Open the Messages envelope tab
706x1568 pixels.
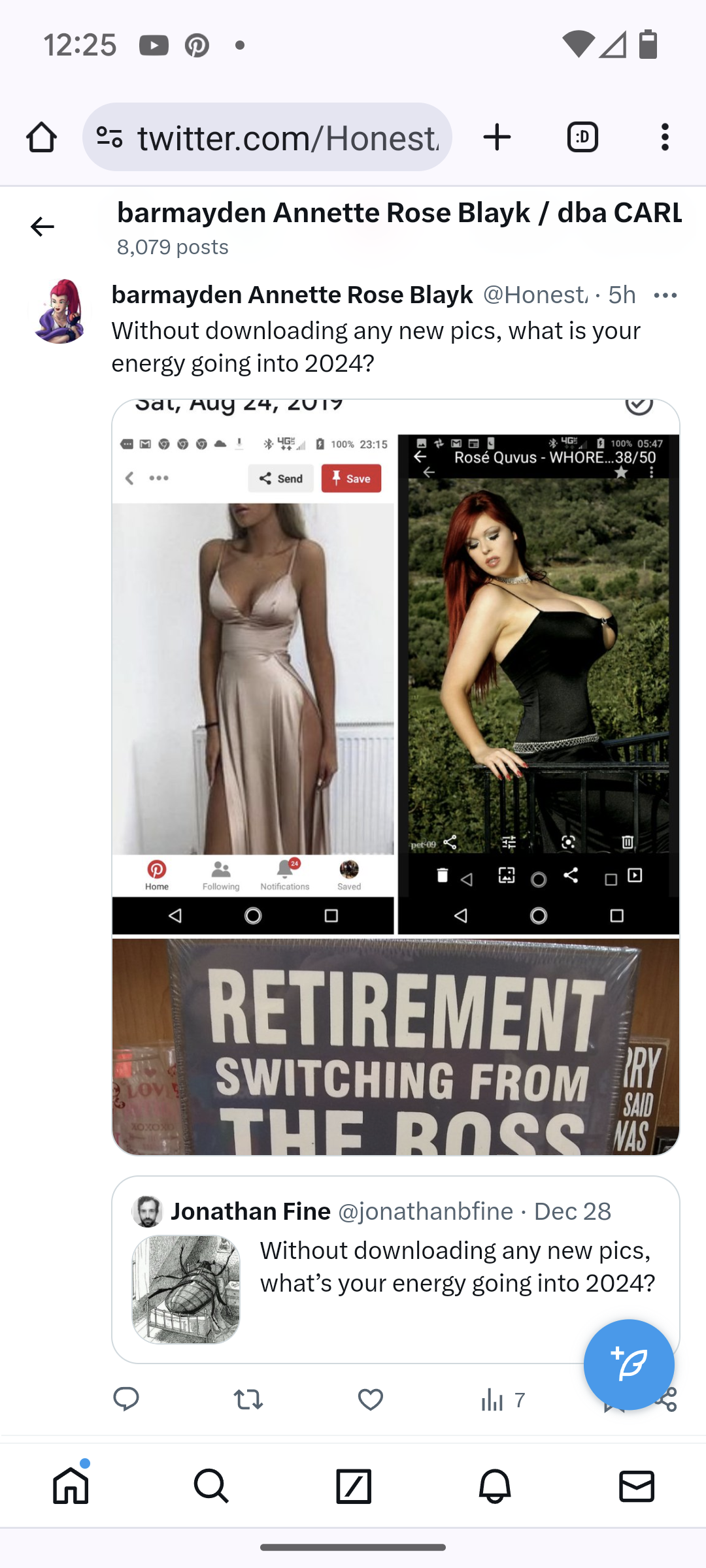637,1486
